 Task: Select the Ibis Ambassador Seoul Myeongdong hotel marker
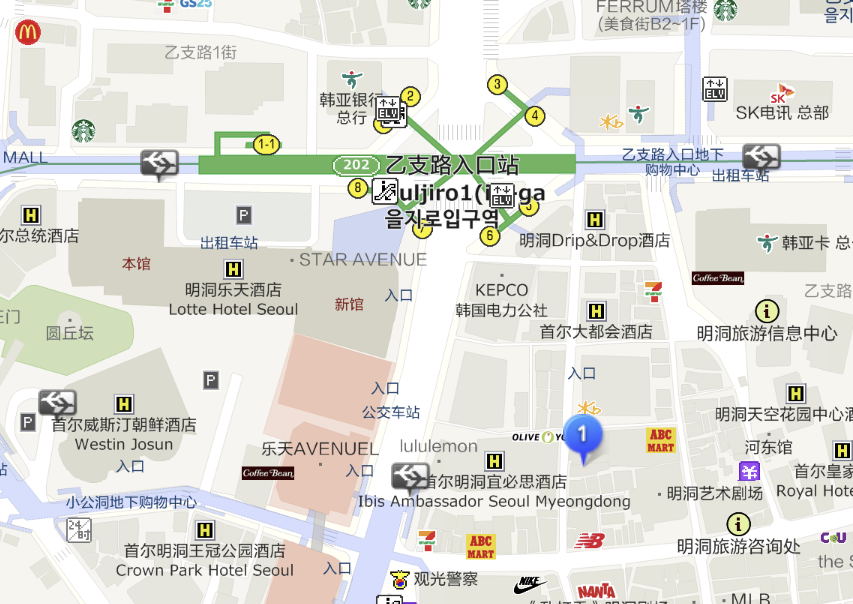493,461
